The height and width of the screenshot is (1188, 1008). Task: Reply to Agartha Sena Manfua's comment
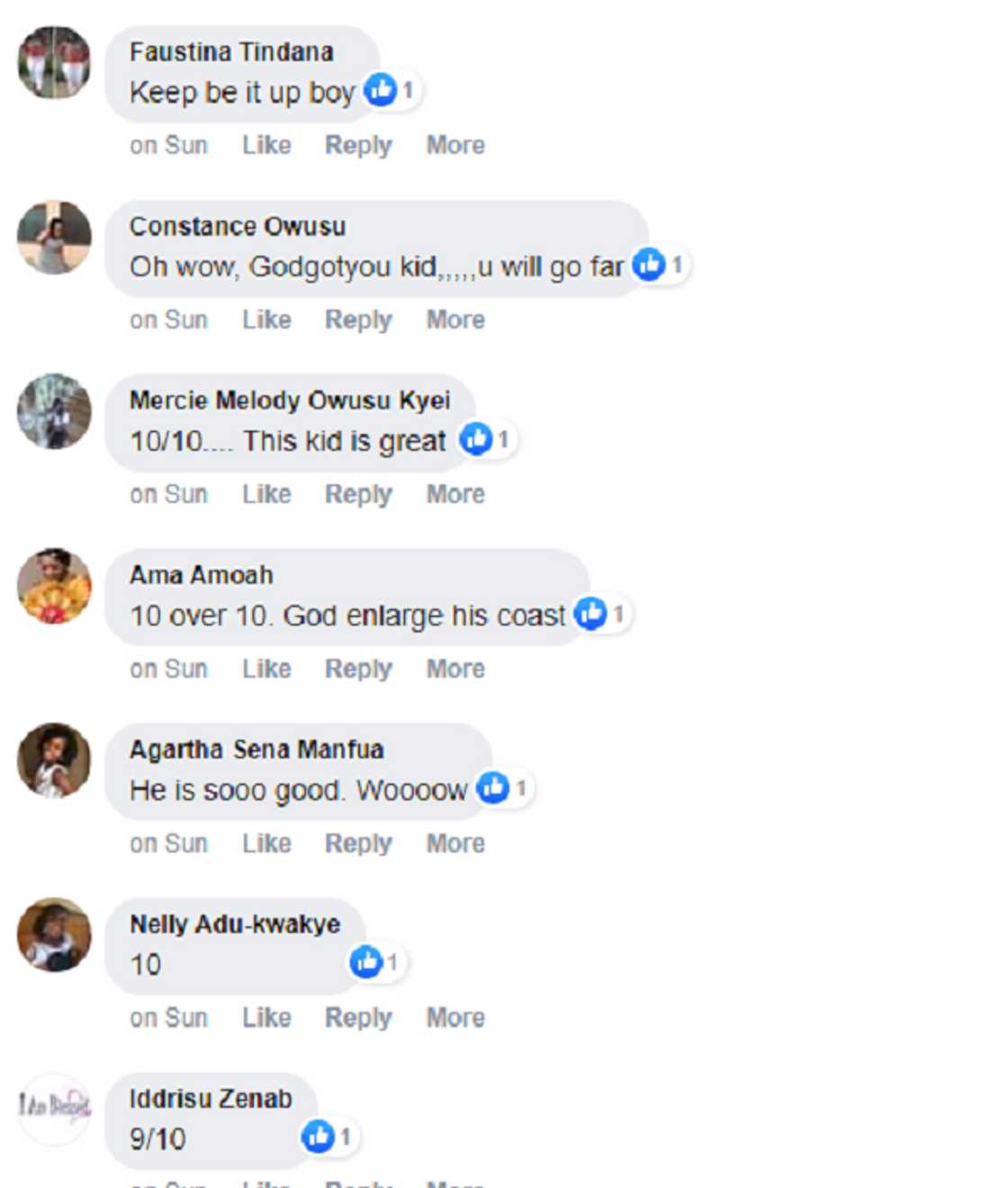pos(358,843)
